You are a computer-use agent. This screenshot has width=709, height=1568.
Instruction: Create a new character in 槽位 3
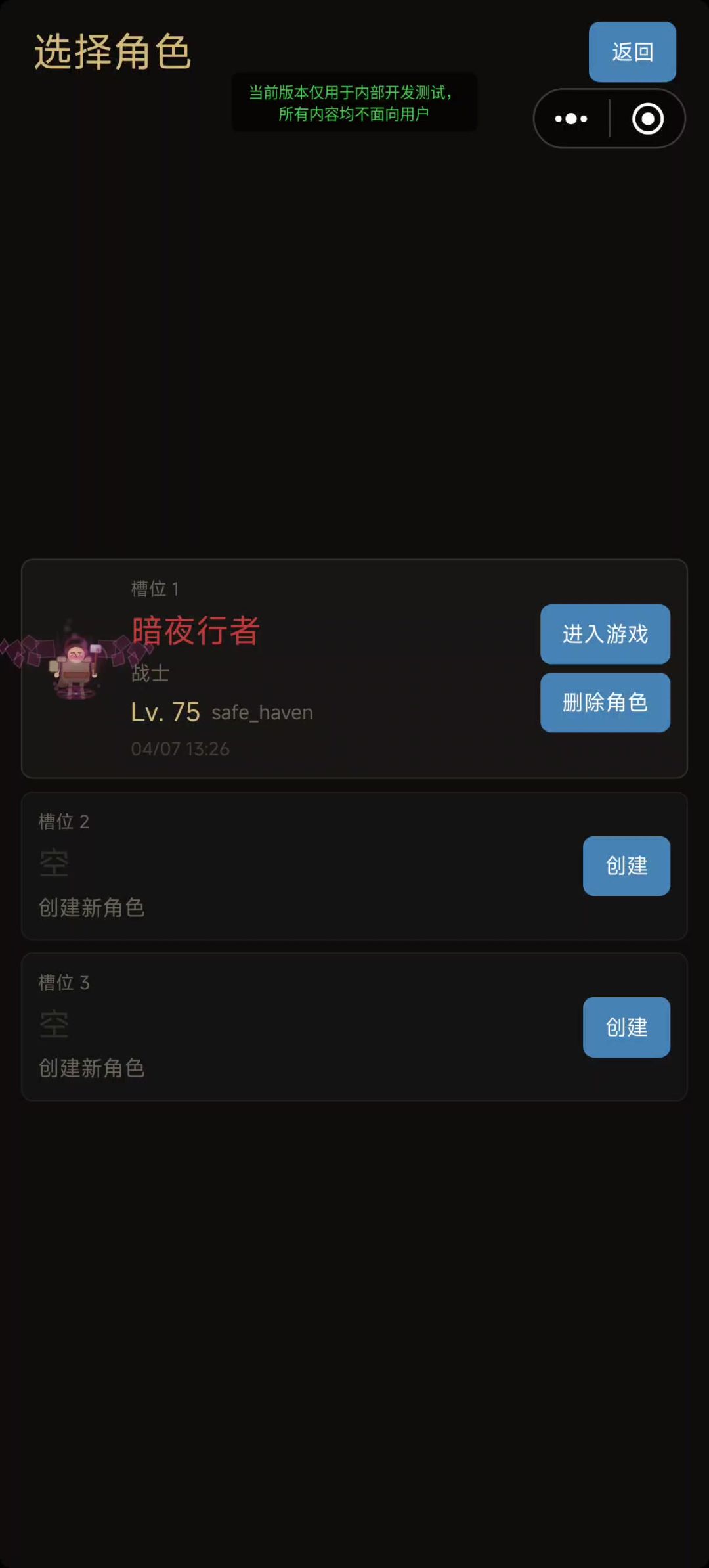tap(626, 1027)
